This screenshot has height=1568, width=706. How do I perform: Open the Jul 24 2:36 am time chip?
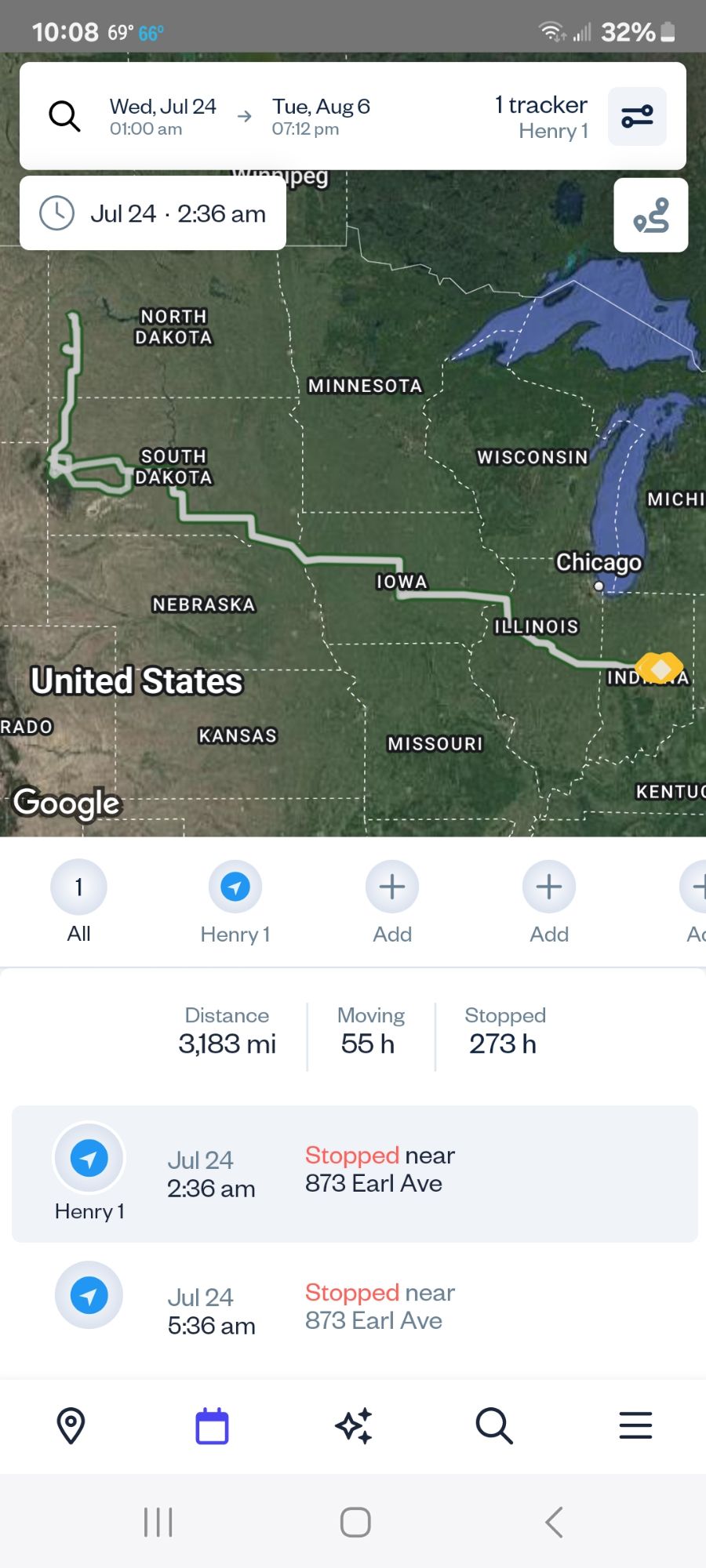coord(153,213)
